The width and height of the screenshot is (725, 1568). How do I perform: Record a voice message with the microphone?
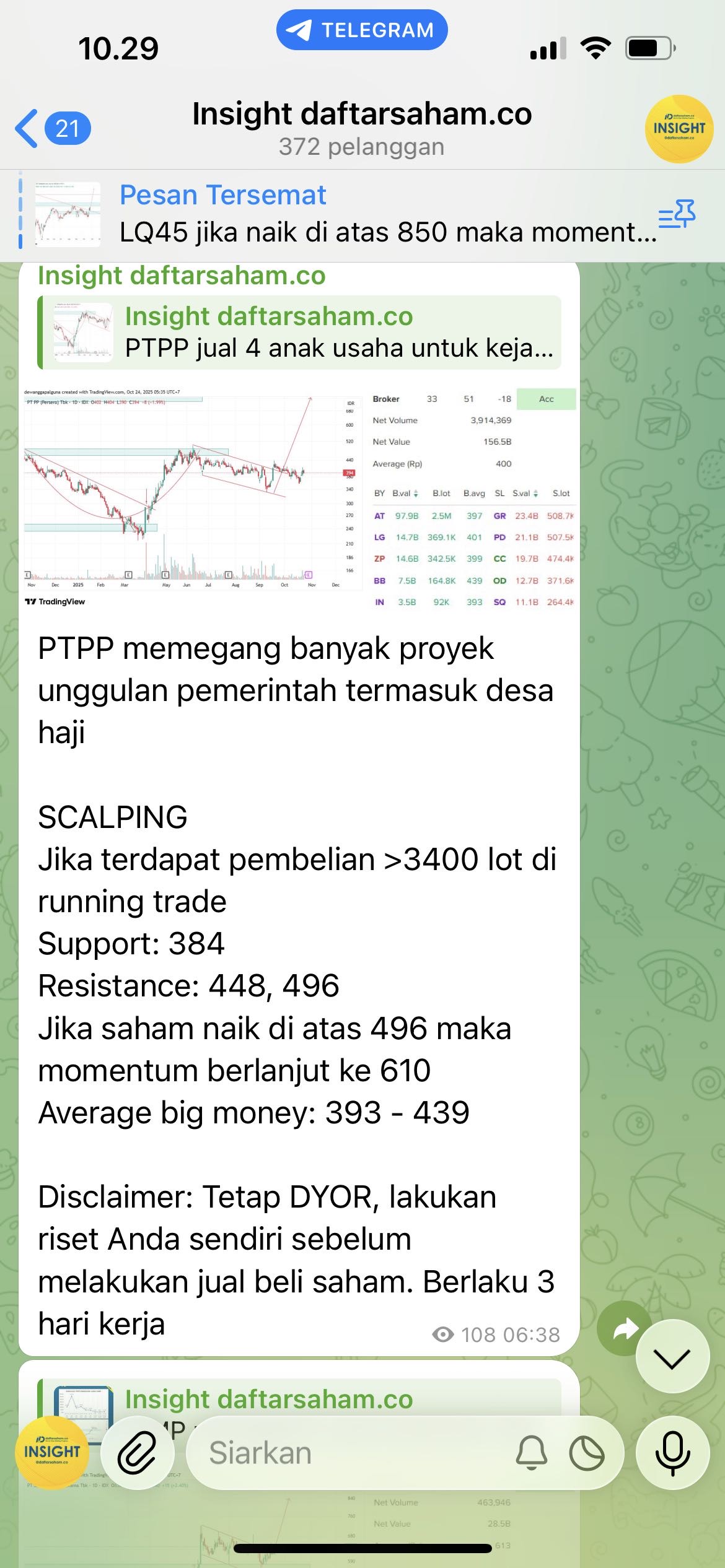tap(672, 1453)
